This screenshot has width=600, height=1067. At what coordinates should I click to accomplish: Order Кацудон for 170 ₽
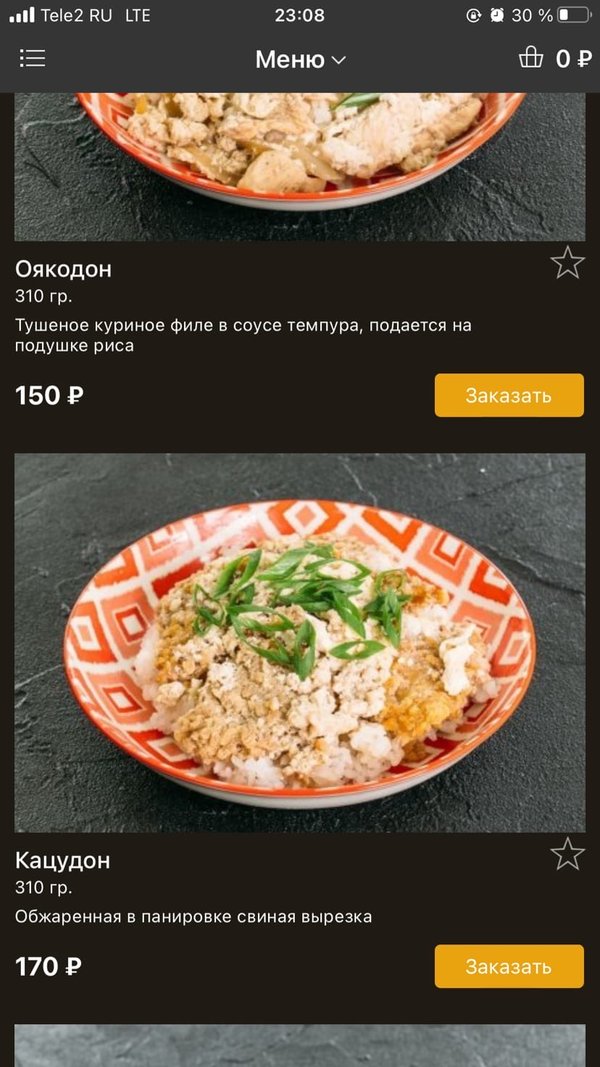point(509,966)
